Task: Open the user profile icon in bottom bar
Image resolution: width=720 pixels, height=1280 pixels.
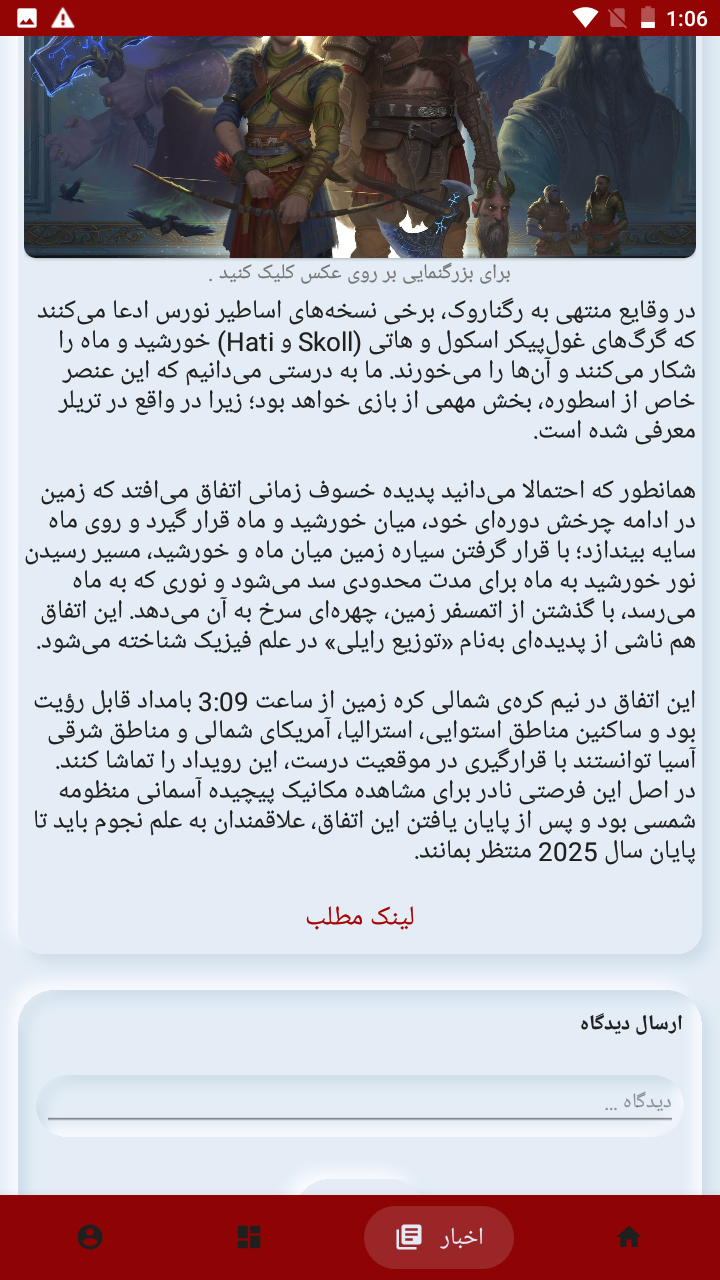Action: pos(90,1237)
